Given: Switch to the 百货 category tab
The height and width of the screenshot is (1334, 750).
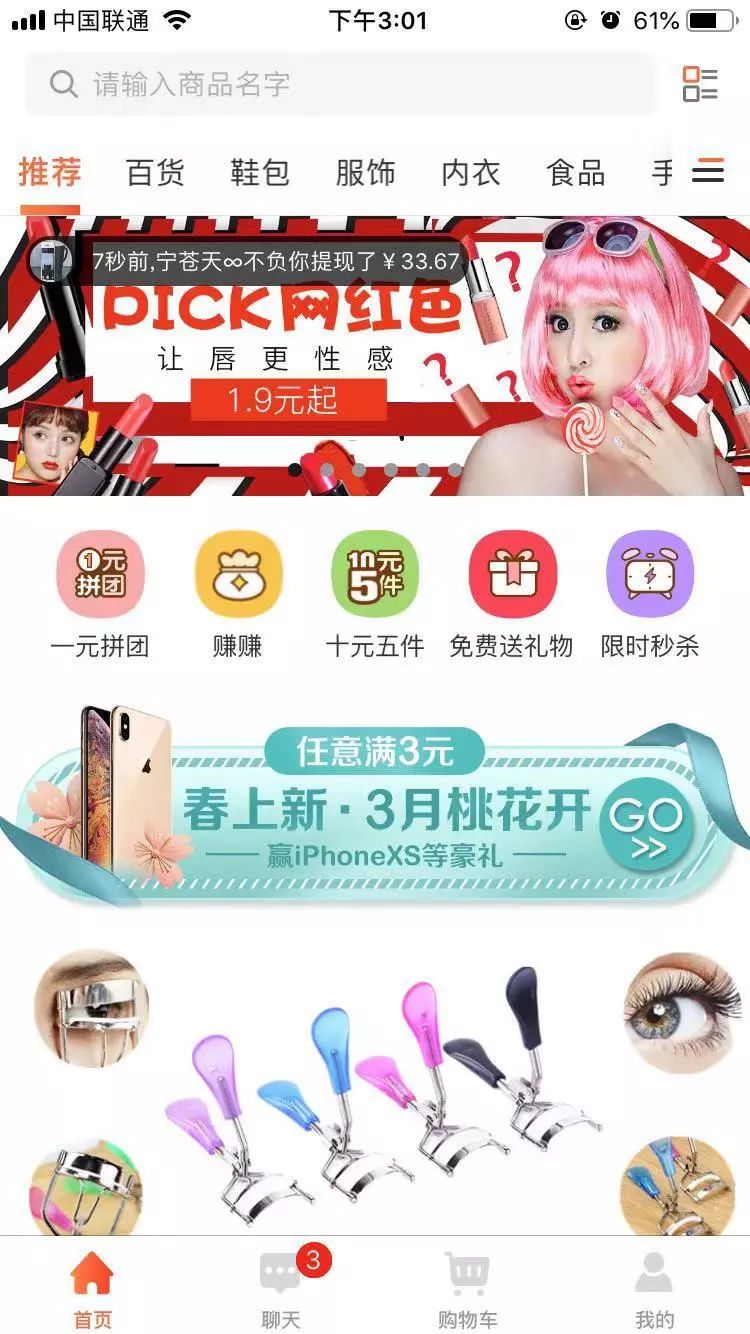Looking at the screenshot, I should pyautogui.click(x=155, y=173).
